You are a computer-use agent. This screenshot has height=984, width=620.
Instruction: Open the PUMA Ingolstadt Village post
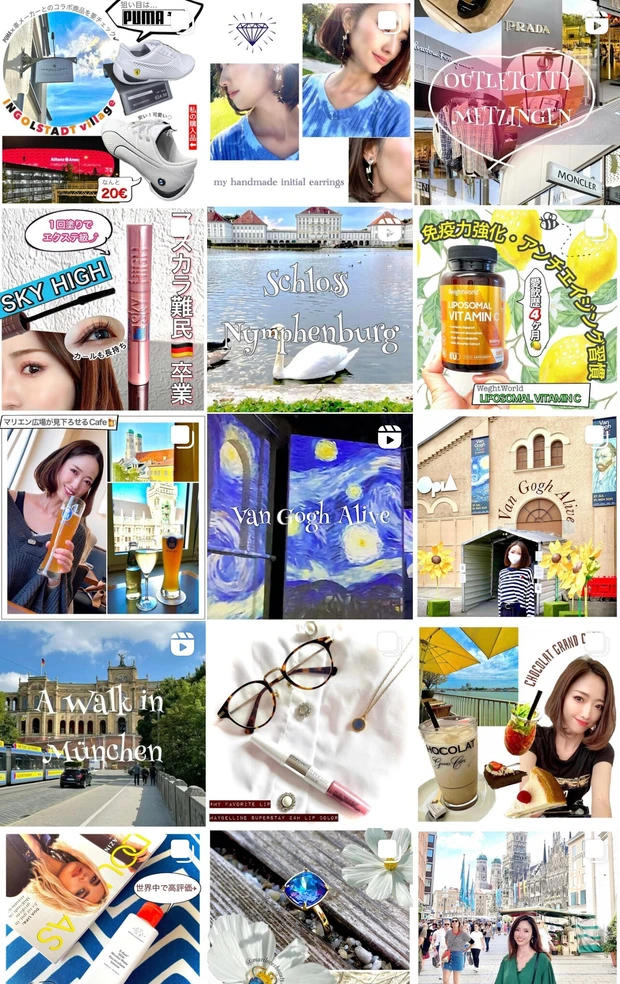pyautogui.click(x=102, y=102)
